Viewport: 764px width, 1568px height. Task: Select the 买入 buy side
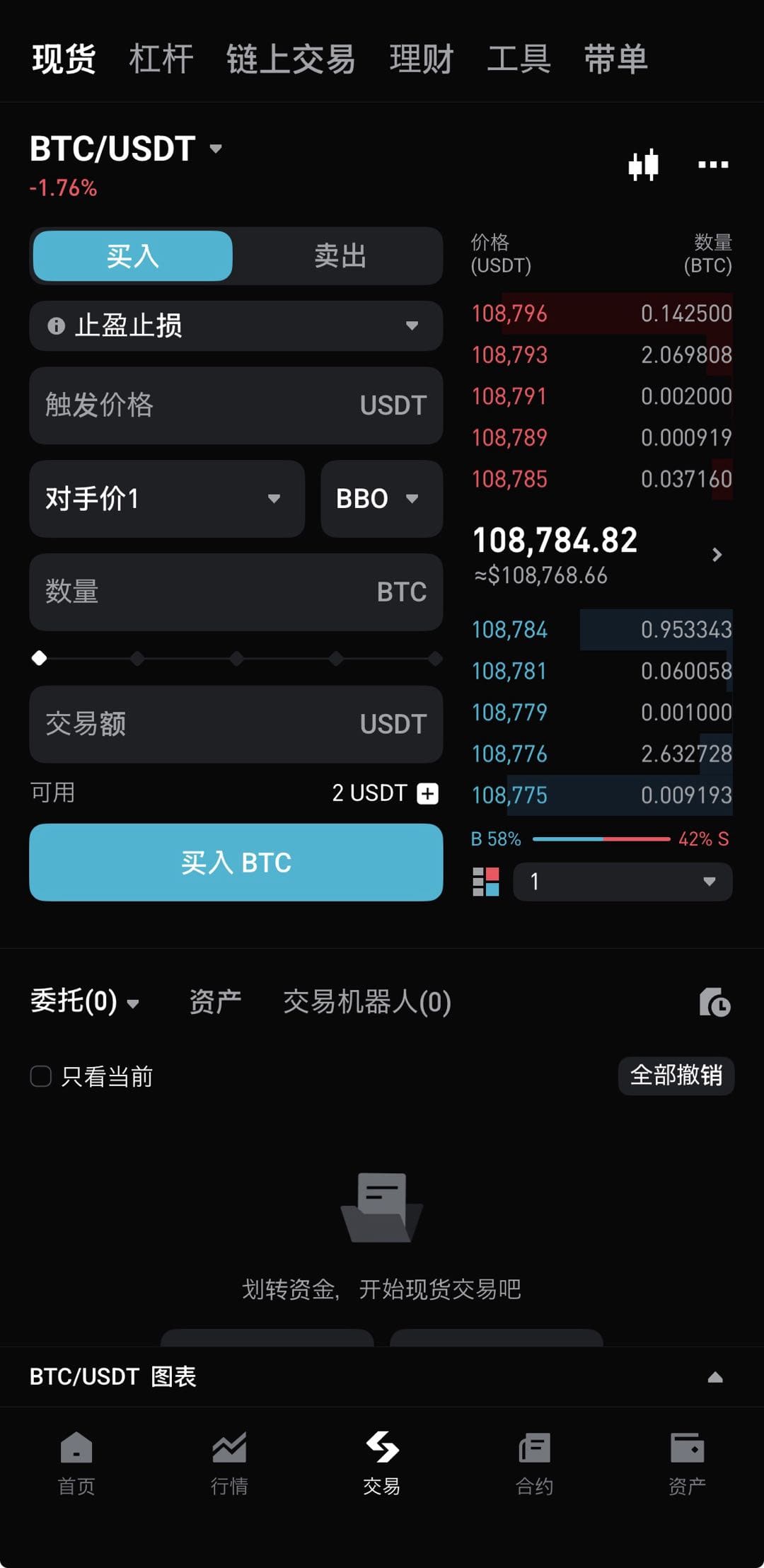pyautogui.click(x=132, y=256)
